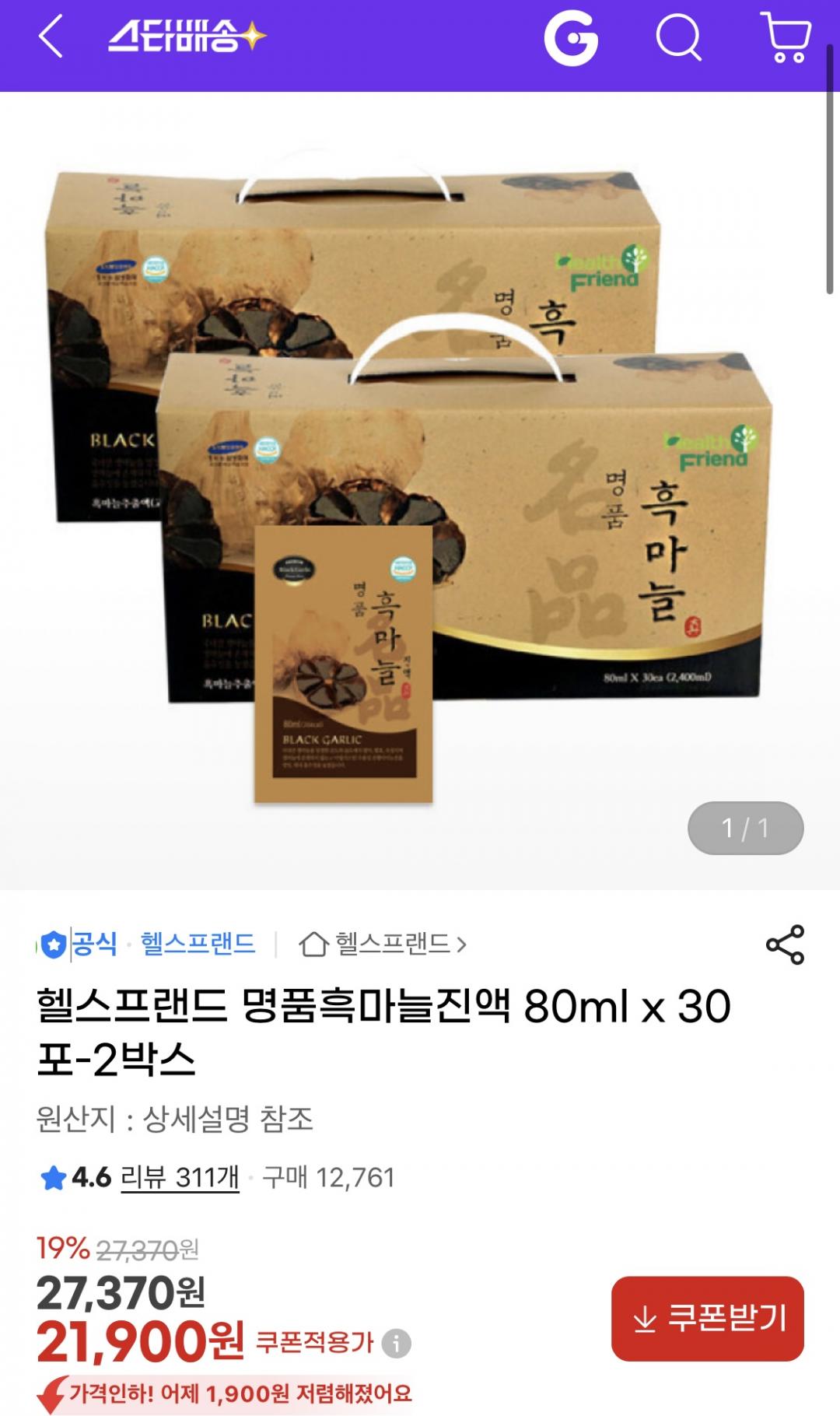
Task: Share this product
Action: [x=785, y=945]
